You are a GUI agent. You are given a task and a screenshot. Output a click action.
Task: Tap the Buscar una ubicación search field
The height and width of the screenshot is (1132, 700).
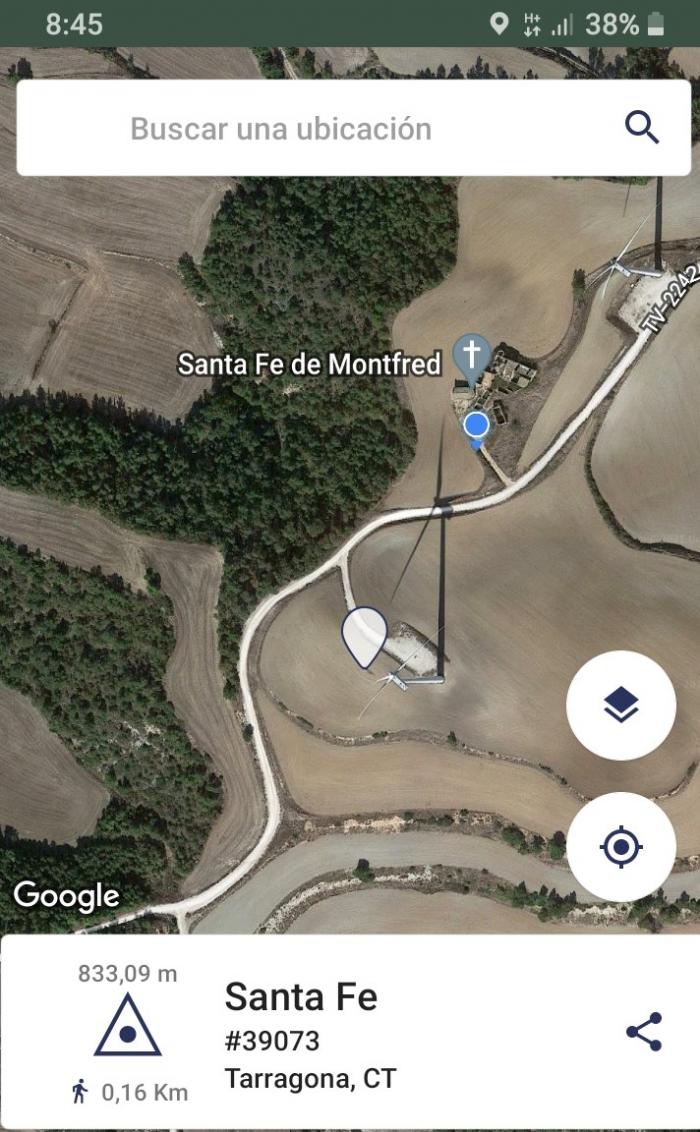point(353,128)
